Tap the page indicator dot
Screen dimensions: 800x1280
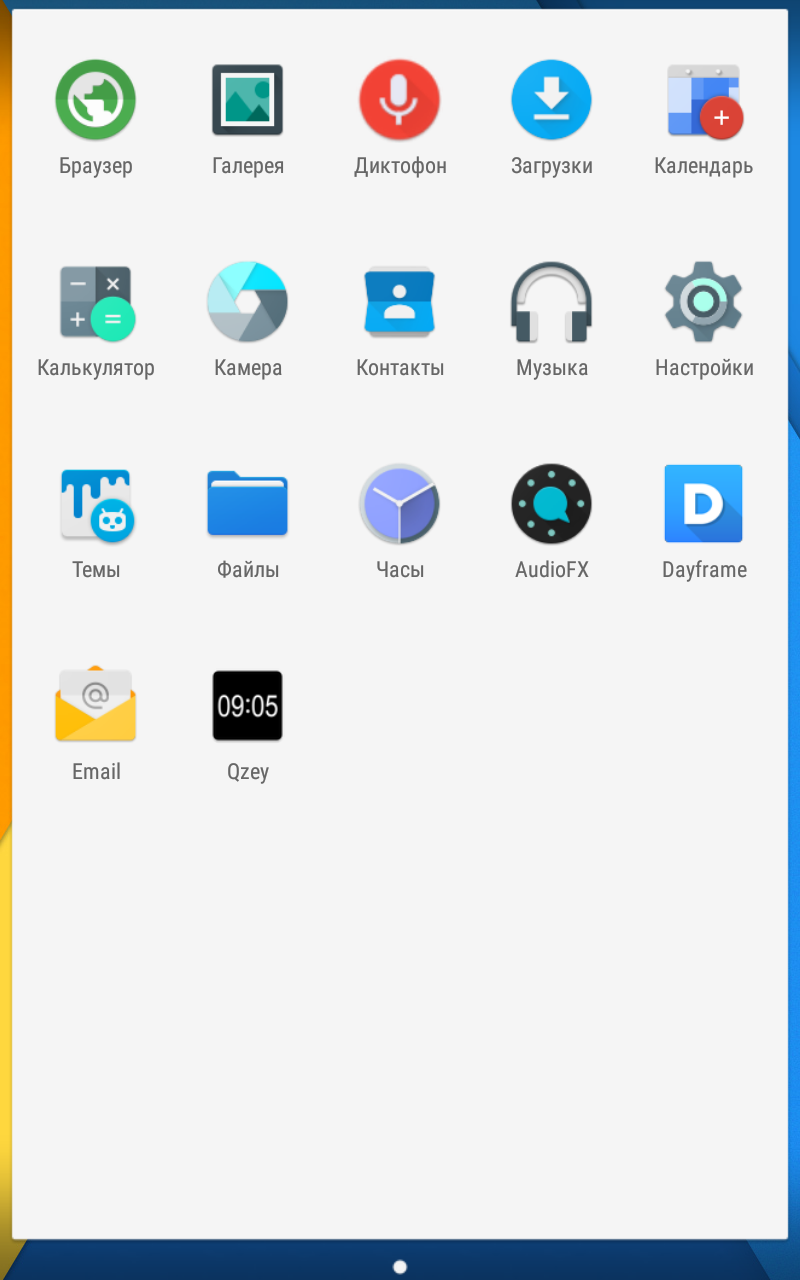(400, 1267)
